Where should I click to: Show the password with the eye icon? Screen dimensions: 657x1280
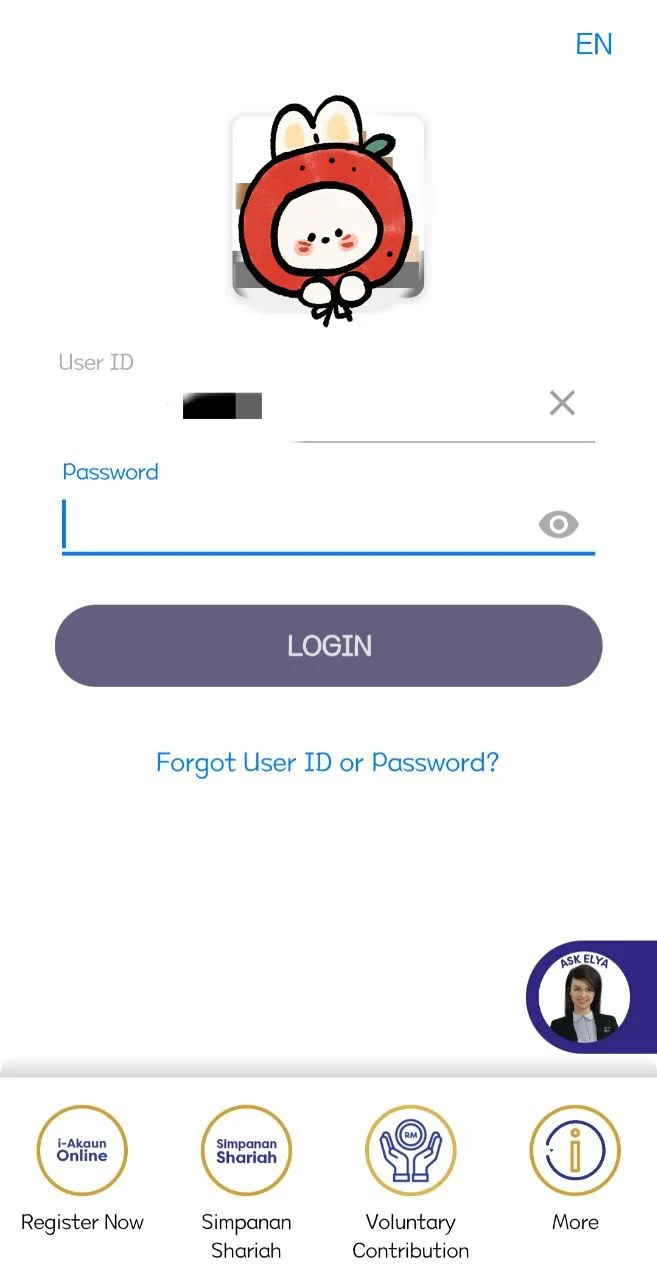pyautogui.click(x=558, y=525)
